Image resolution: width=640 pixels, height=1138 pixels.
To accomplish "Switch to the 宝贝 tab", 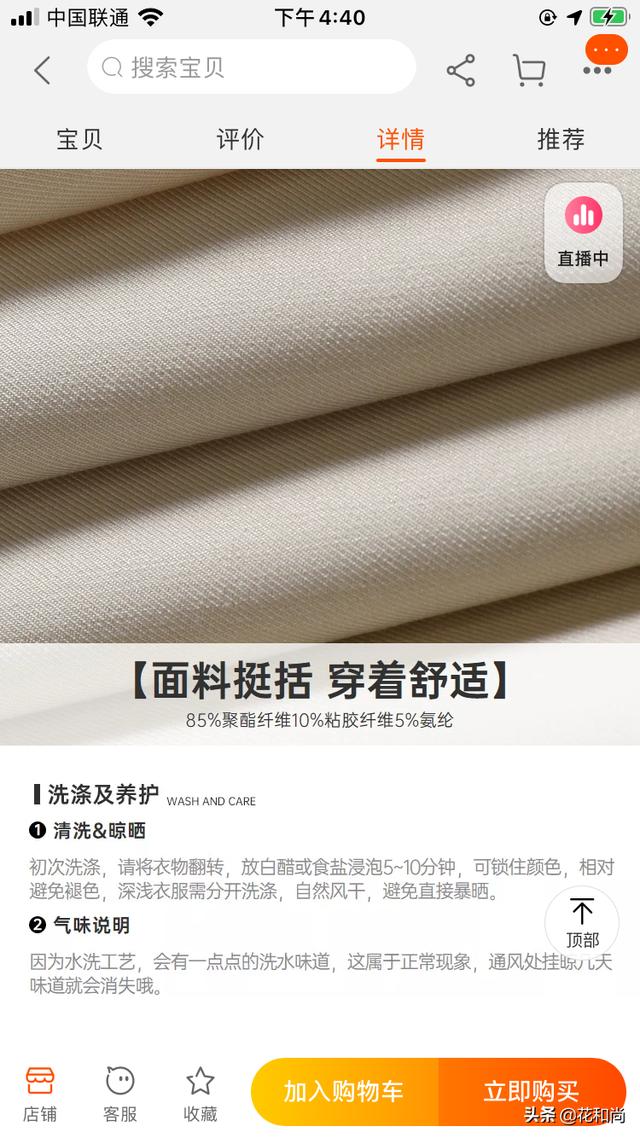I will [x=79, y=139].
